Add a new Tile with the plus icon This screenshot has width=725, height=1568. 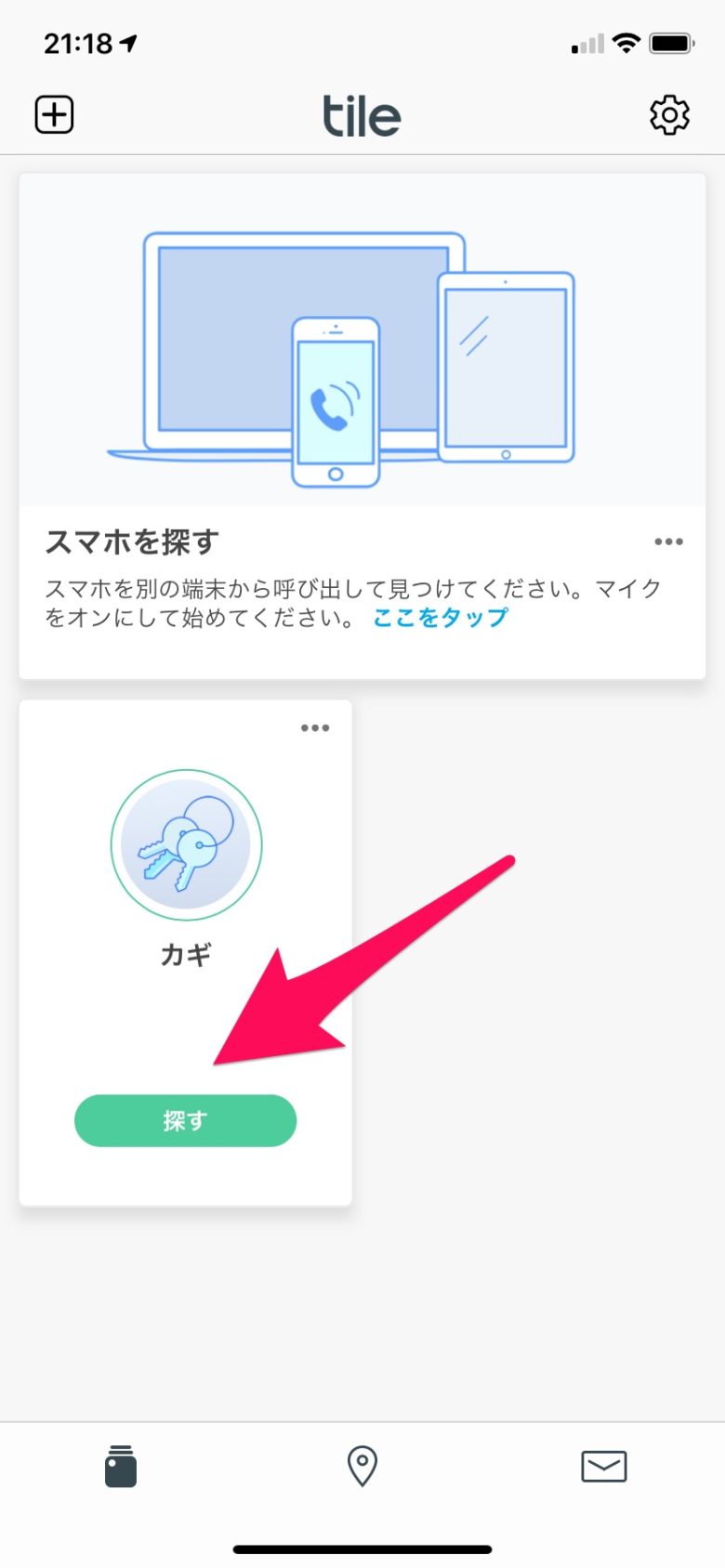[54, 115]
